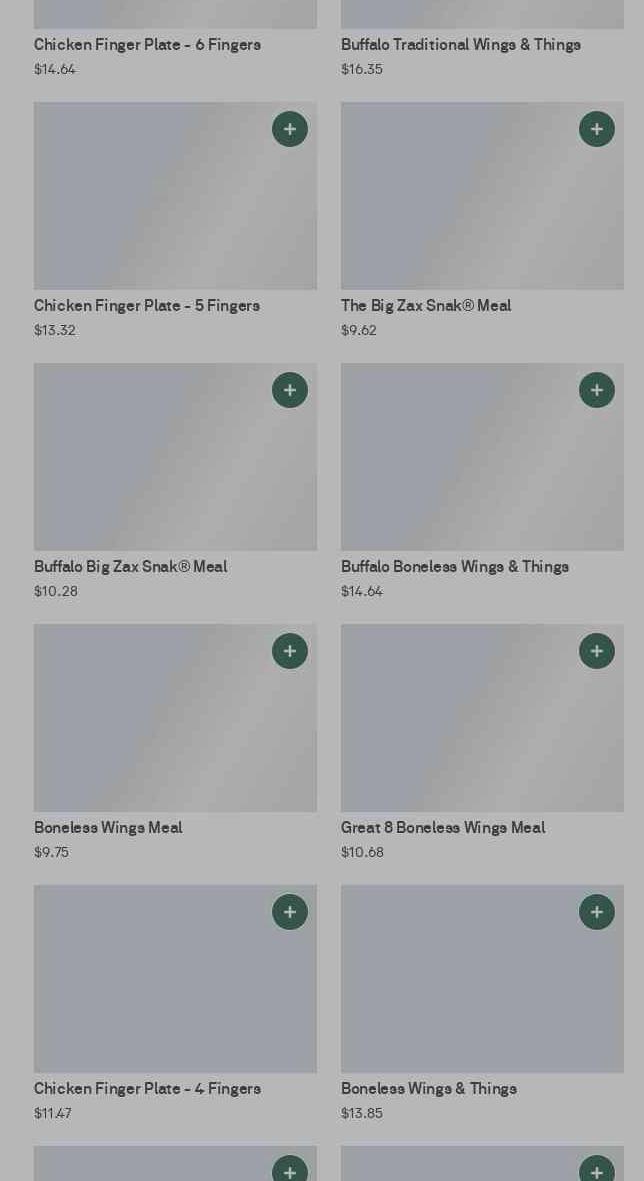Screen dimensions: 644x1181
Task: Add Boneless Wings & Things to cart
Action: point(597,912)
